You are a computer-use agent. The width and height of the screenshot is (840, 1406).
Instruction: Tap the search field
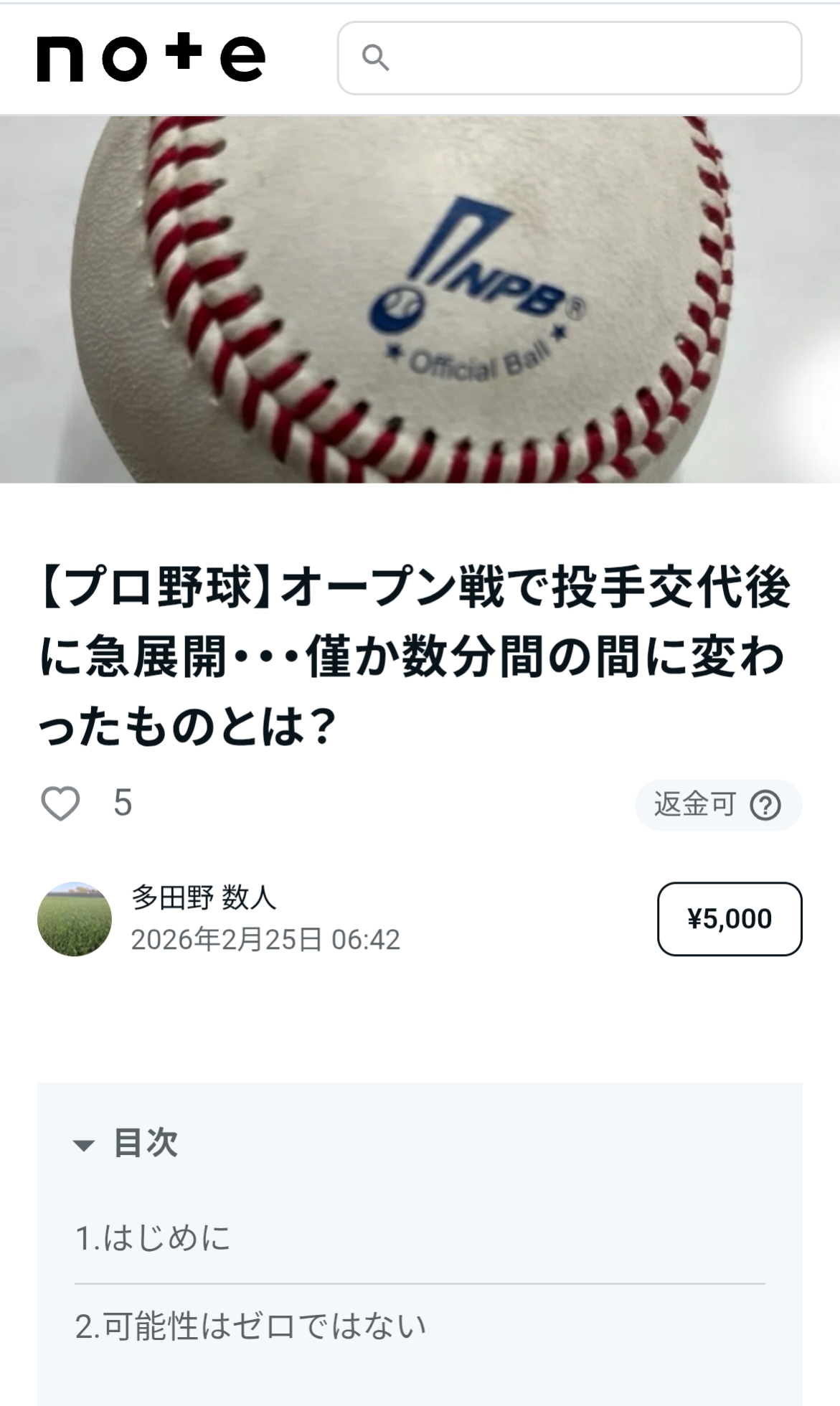point(569,58)
